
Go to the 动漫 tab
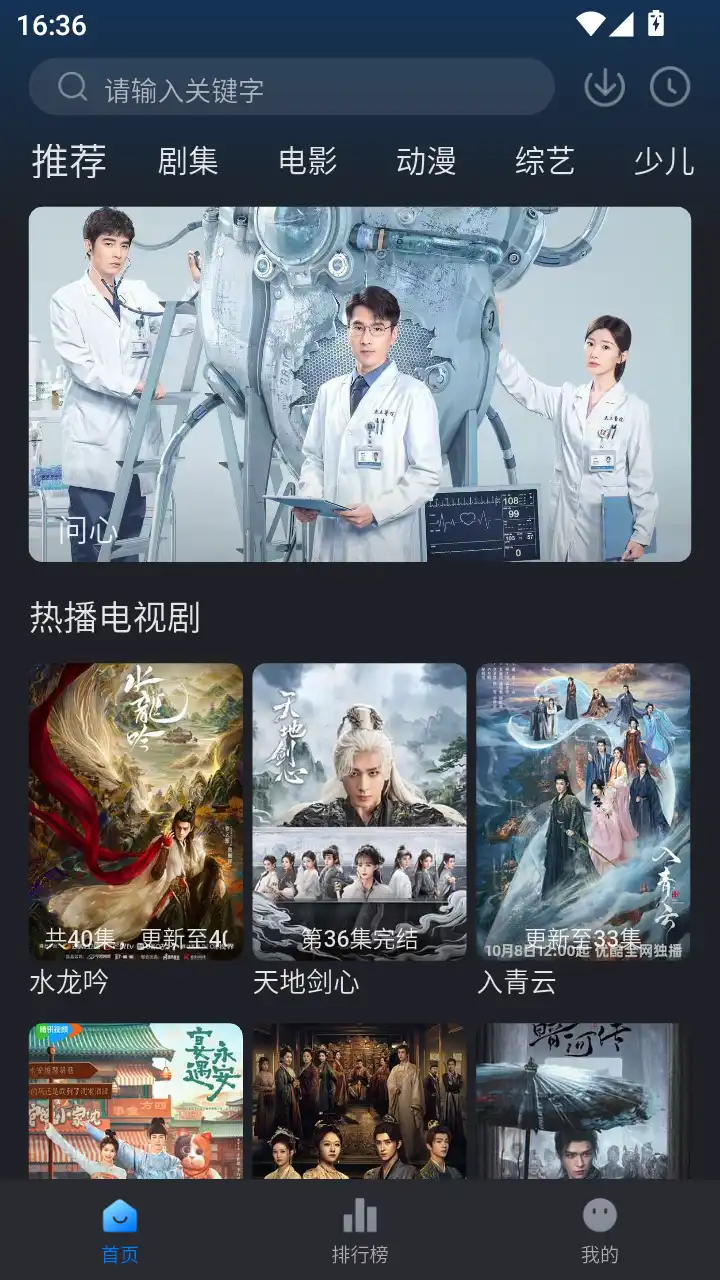426,161
